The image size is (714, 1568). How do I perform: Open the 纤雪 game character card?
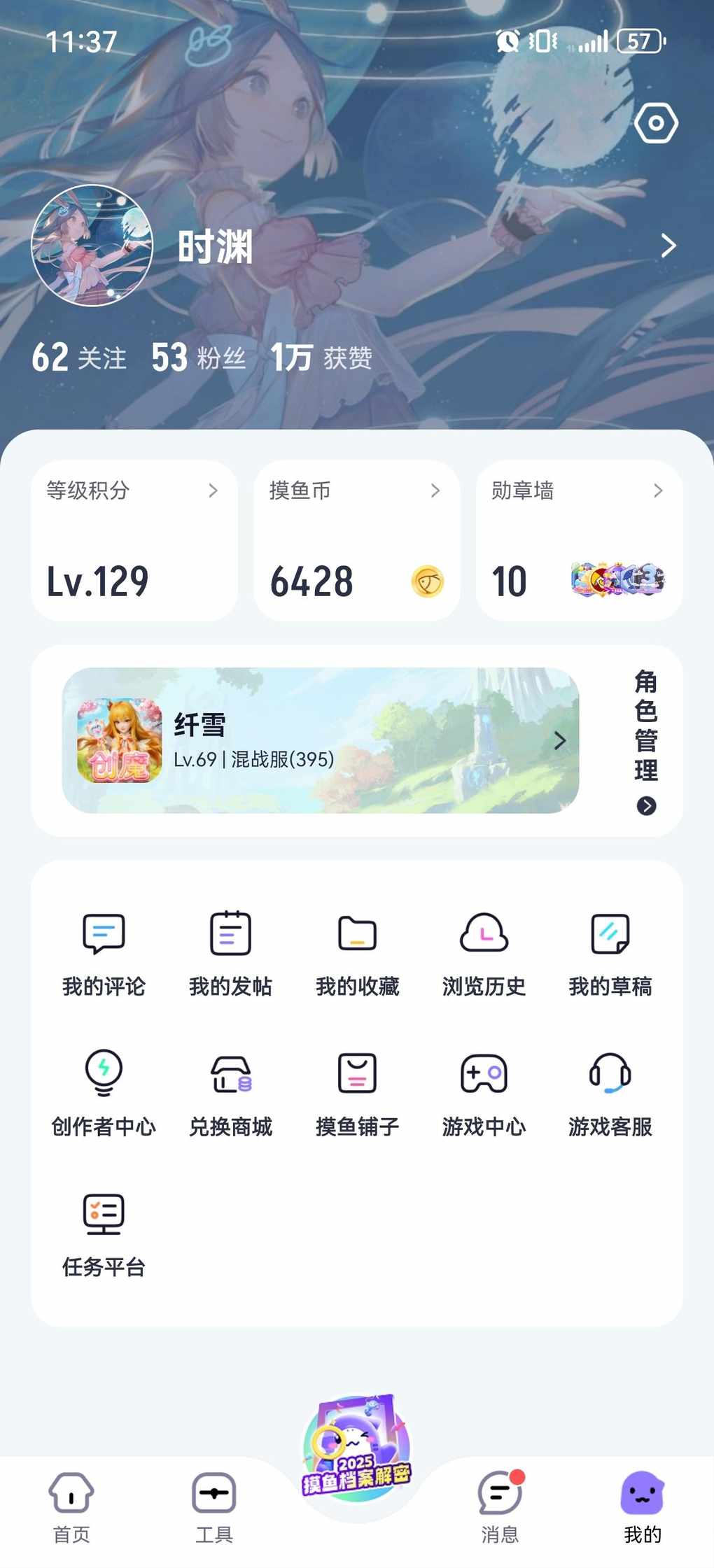click(321, 740)
